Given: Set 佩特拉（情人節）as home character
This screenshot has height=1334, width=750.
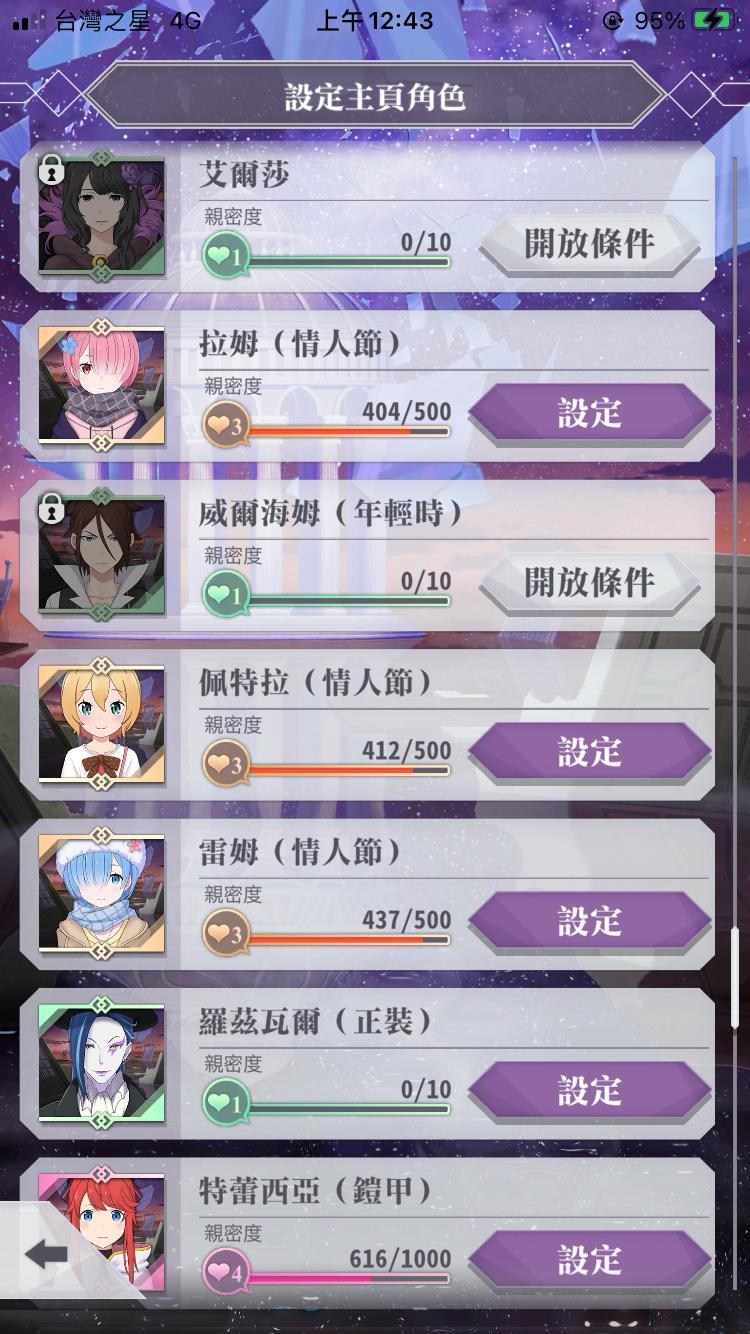Looking at the screenshot, I should point(589,752).
